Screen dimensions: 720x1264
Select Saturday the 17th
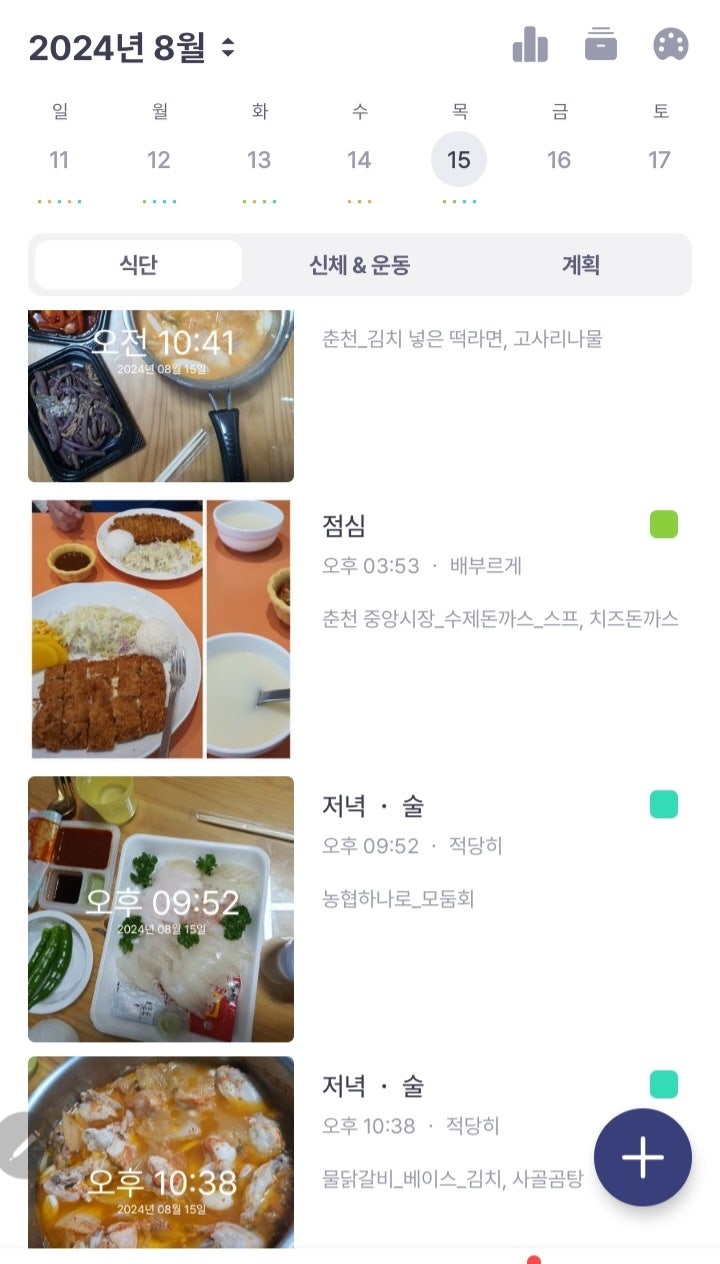coord(659,160)
